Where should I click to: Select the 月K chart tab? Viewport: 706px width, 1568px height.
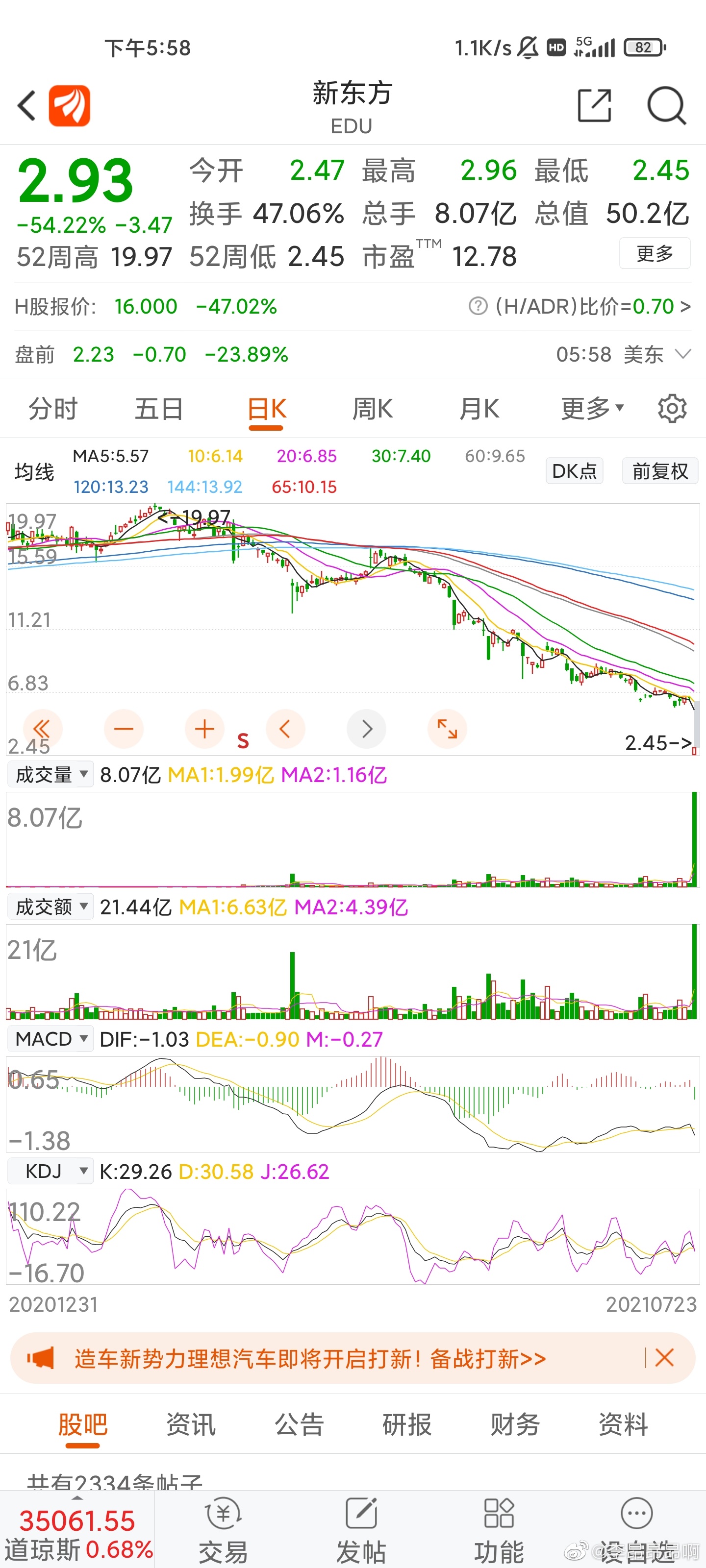coord(479,409)
